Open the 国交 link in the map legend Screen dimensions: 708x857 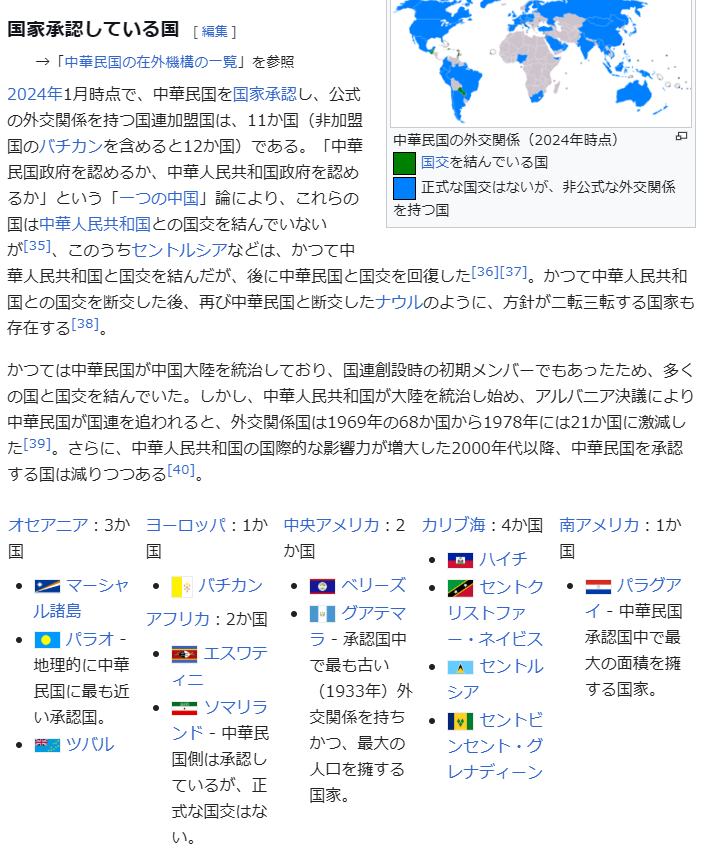click(x=435, y=162)
